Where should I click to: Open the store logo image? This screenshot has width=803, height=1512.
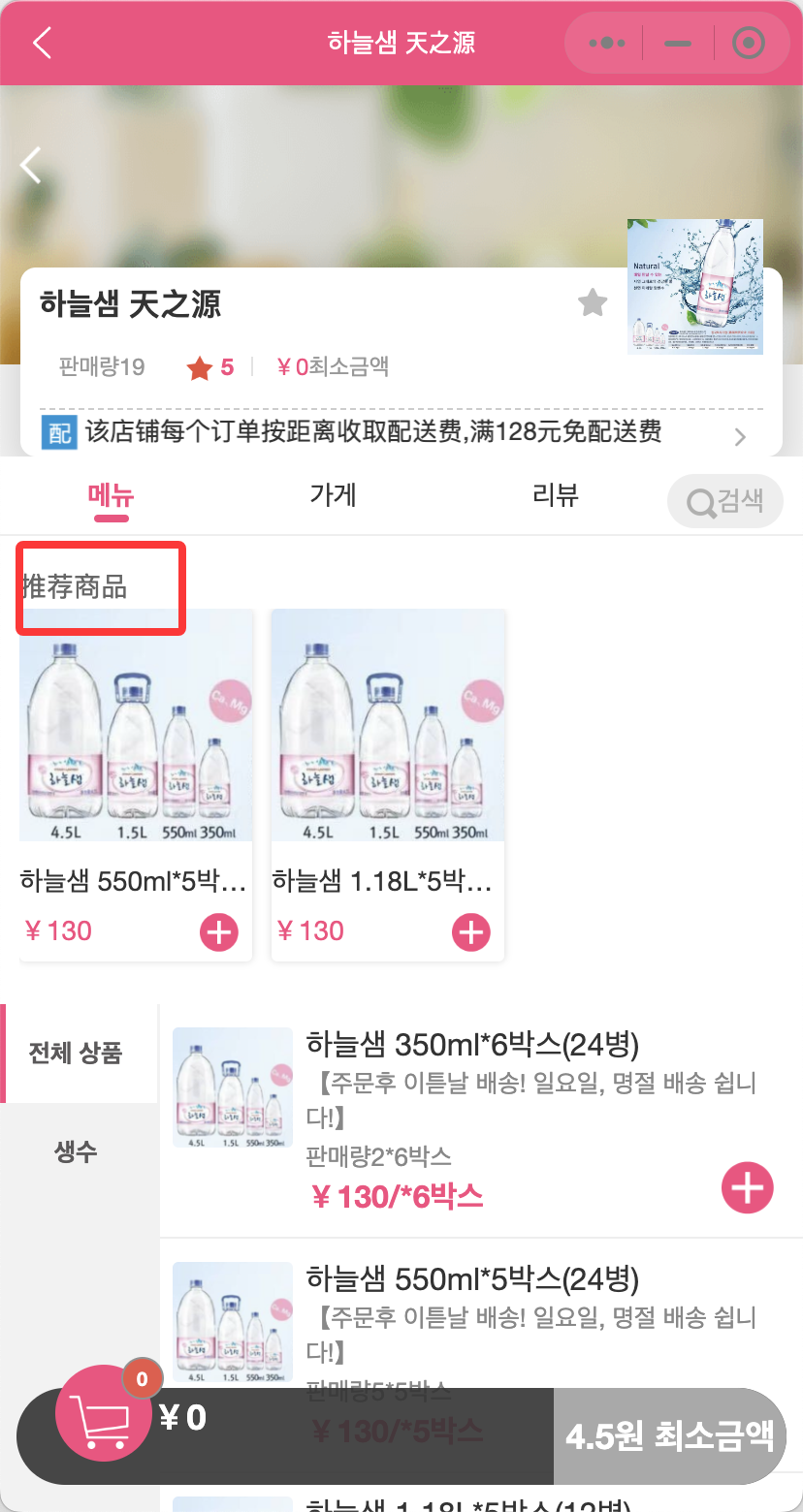[694, 286]
